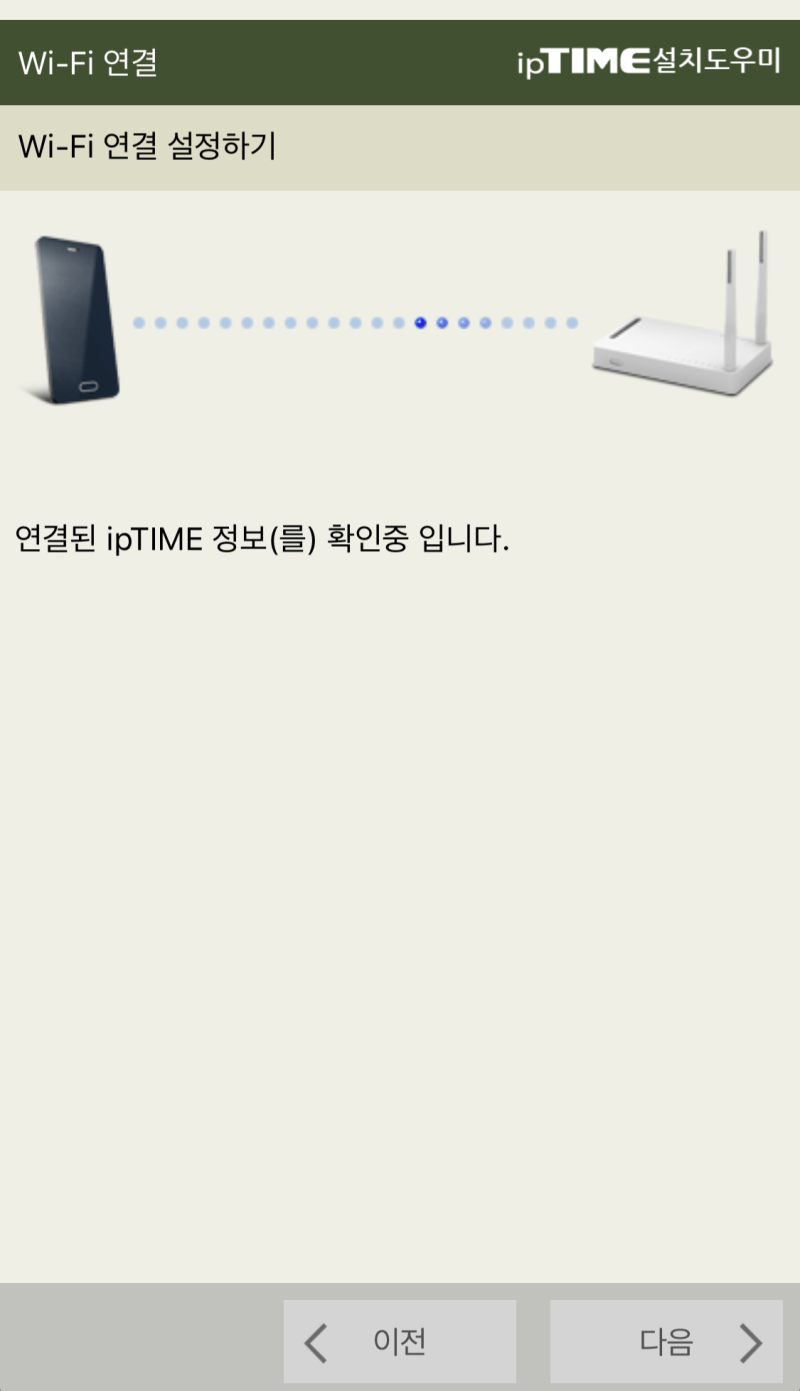Image resolution: width=800 pixels, height=1391 pixels.
Task: Click the left chevron on the 이전 button
Action: (315, 1340)
